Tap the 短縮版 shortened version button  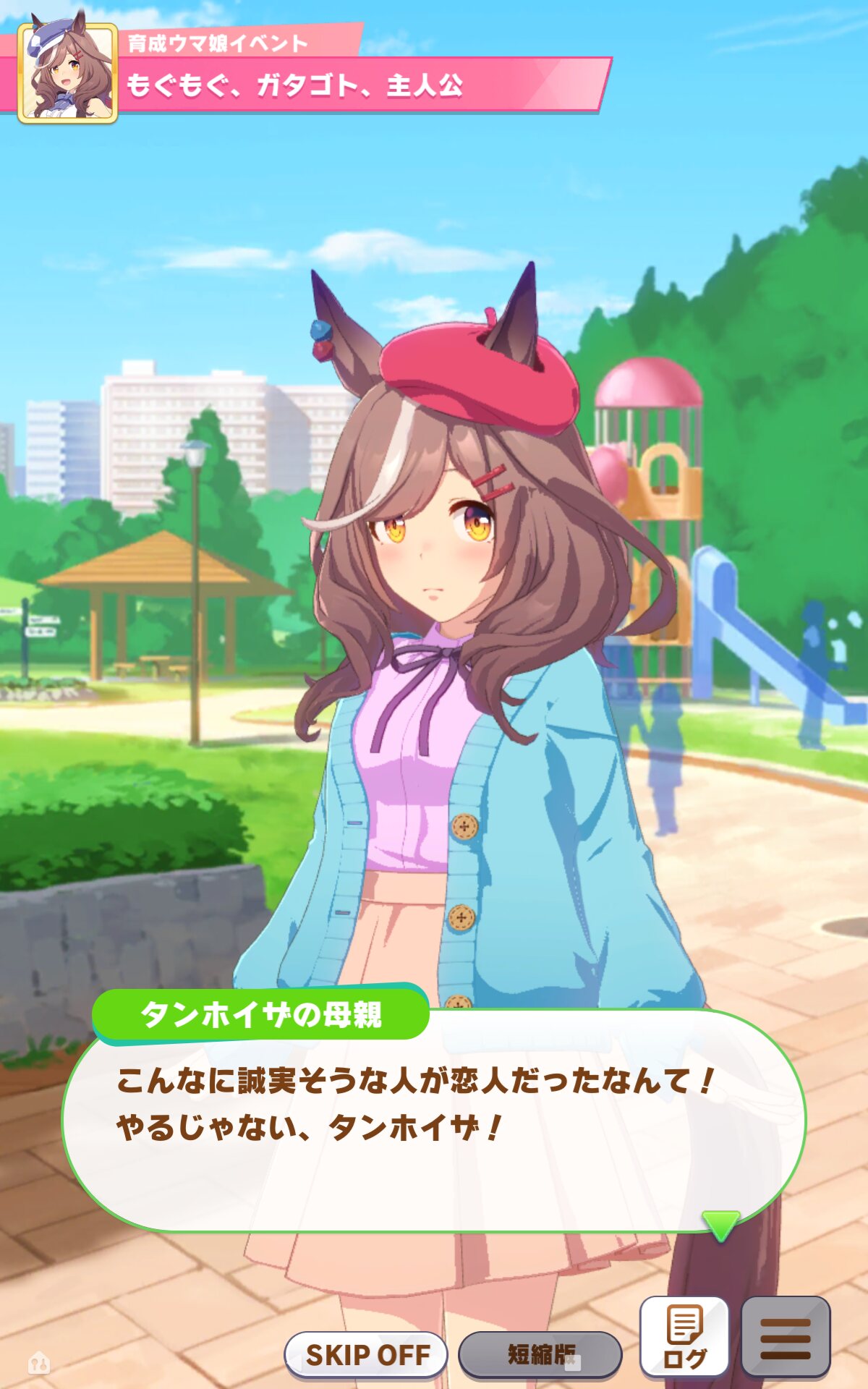540,1354
